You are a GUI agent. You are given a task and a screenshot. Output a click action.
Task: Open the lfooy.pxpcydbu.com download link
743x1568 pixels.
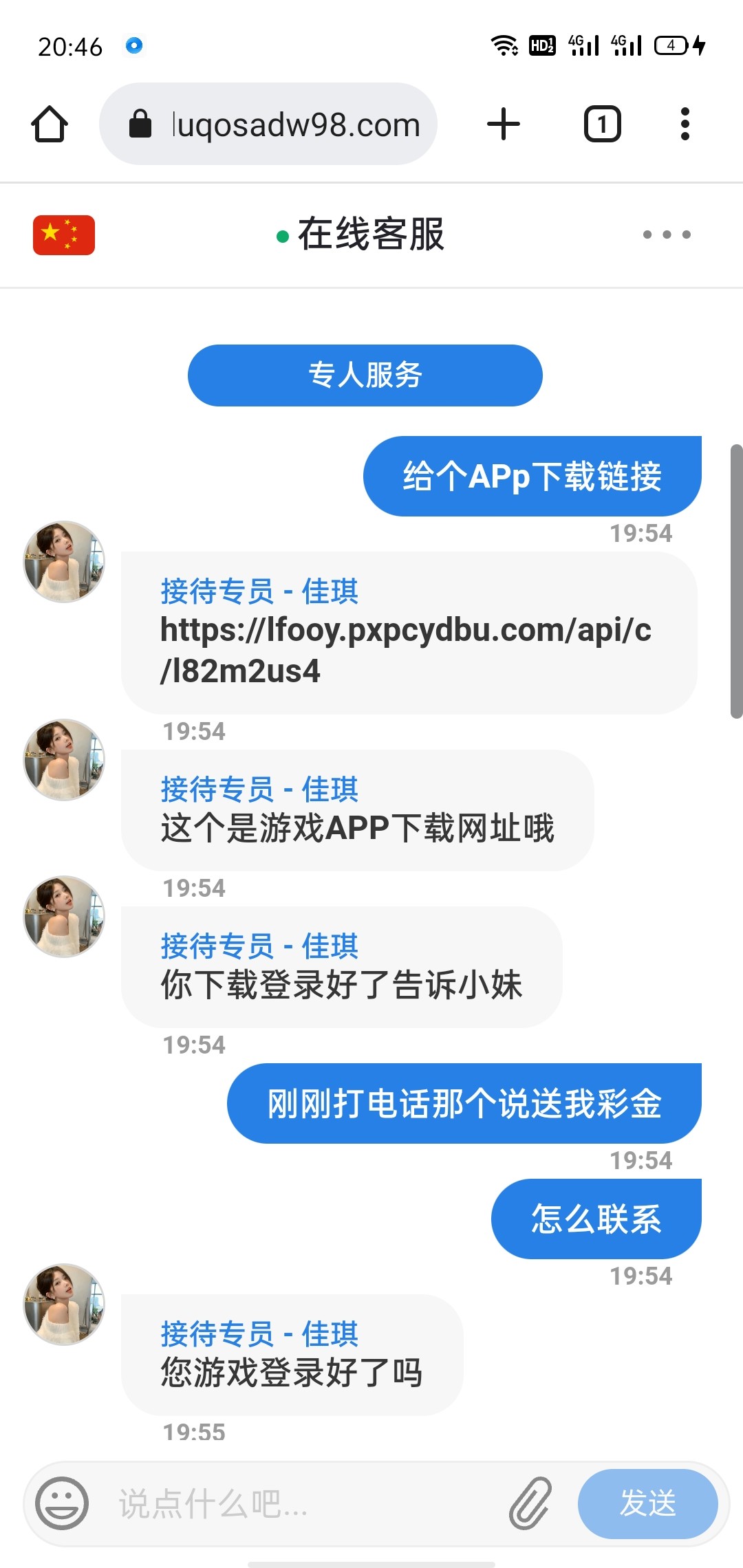406,650
